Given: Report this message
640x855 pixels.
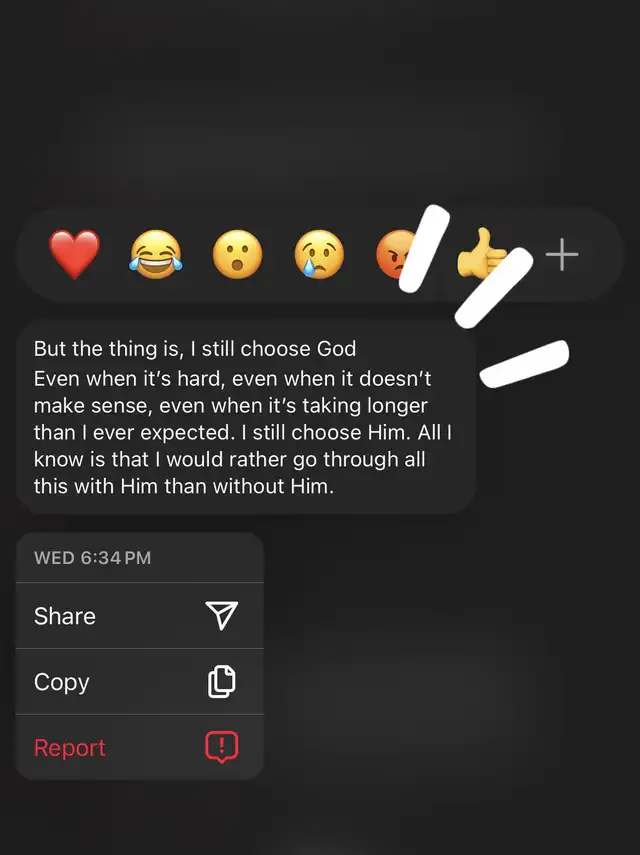Looking at the screenshot, I should pos(140,748).
